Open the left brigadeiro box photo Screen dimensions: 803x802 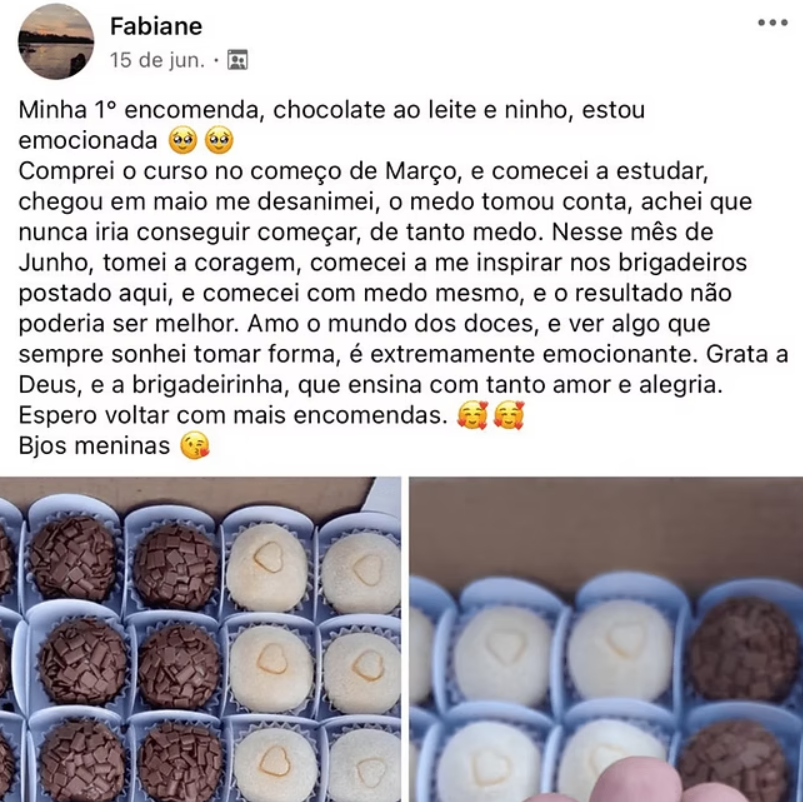click(200, 640)
